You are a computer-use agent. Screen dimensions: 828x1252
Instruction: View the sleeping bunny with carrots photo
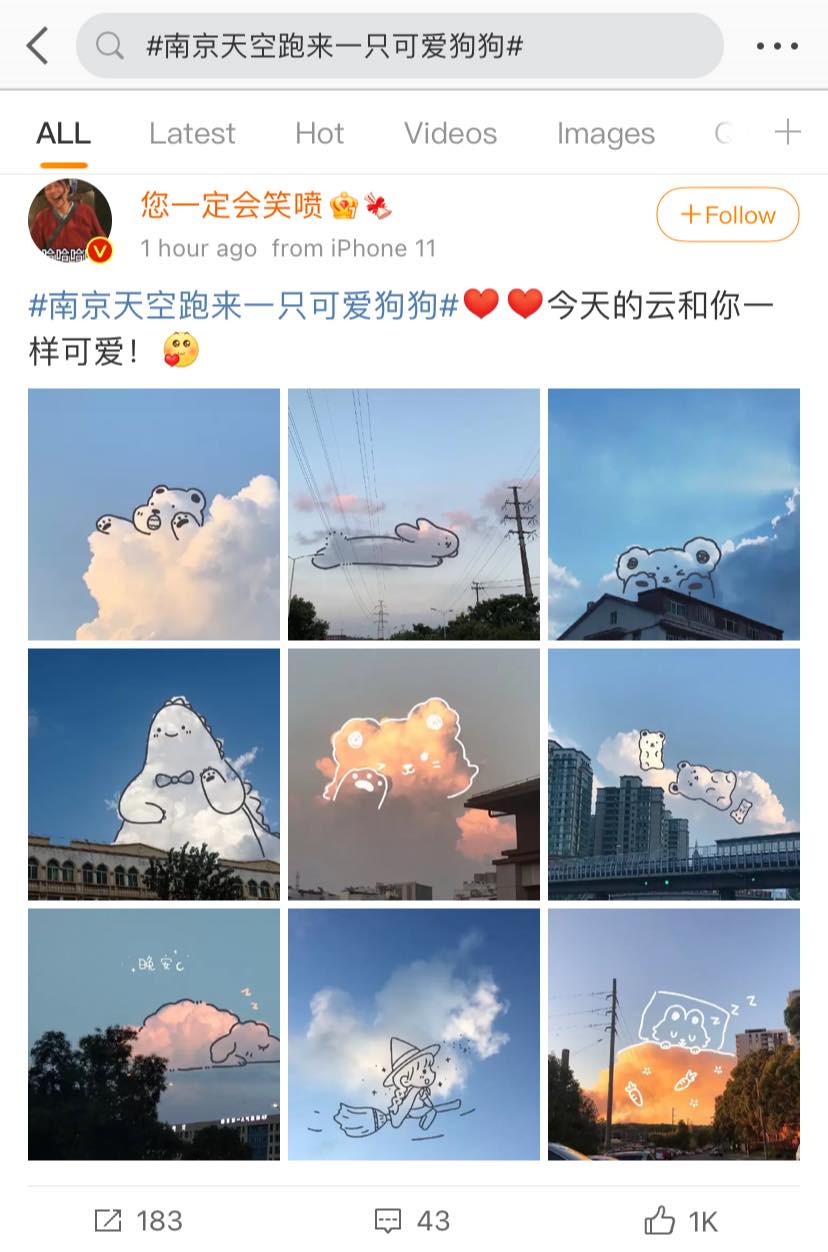click(x=674, y=1034)
